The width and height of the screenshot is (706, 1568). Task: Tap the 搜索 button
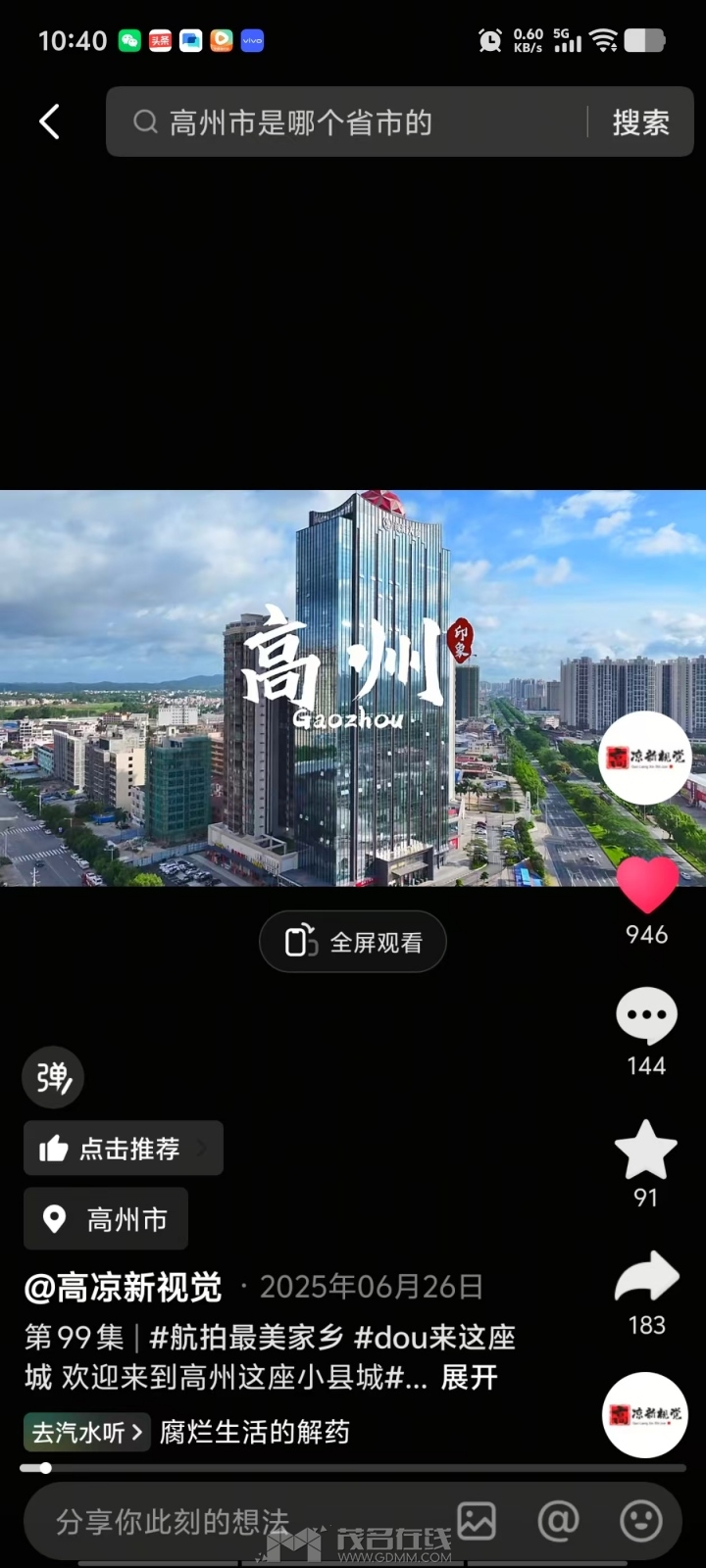(640, 122)
